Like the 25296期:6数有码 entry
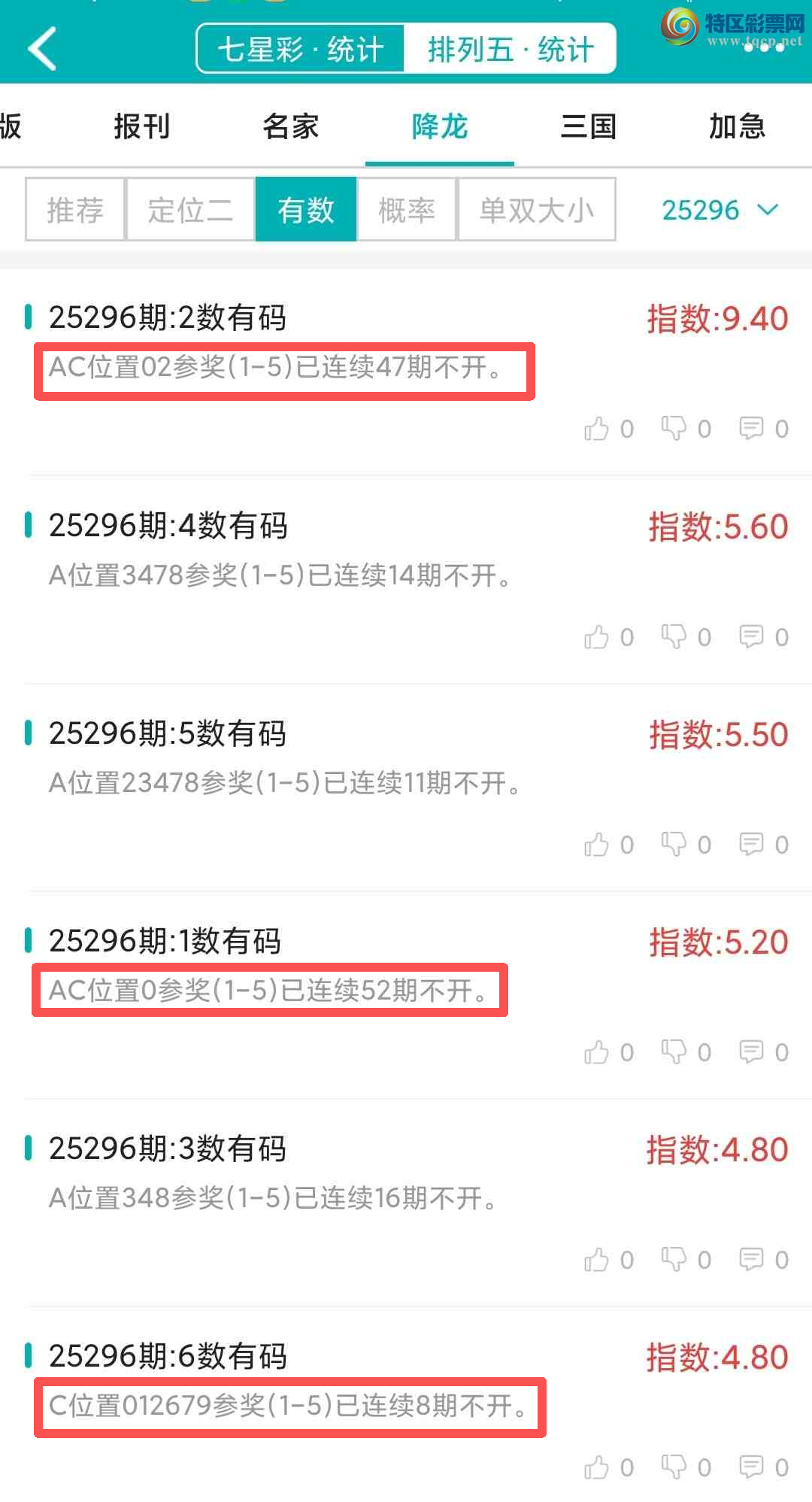This screenshot has height=1502, width=812. pyautogui.click(x=597, y=1467)
